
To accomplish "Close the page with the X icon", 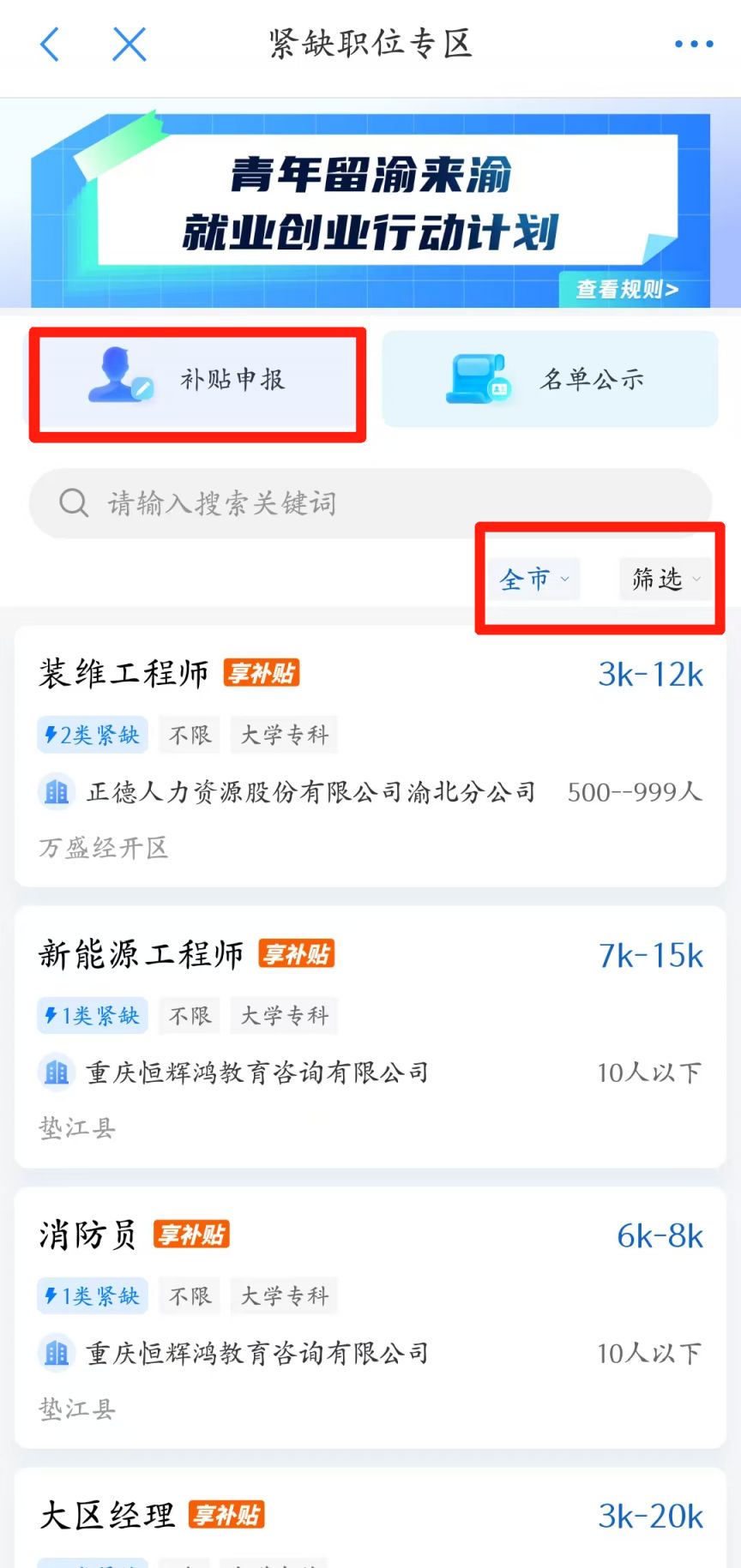I will 130,44.
